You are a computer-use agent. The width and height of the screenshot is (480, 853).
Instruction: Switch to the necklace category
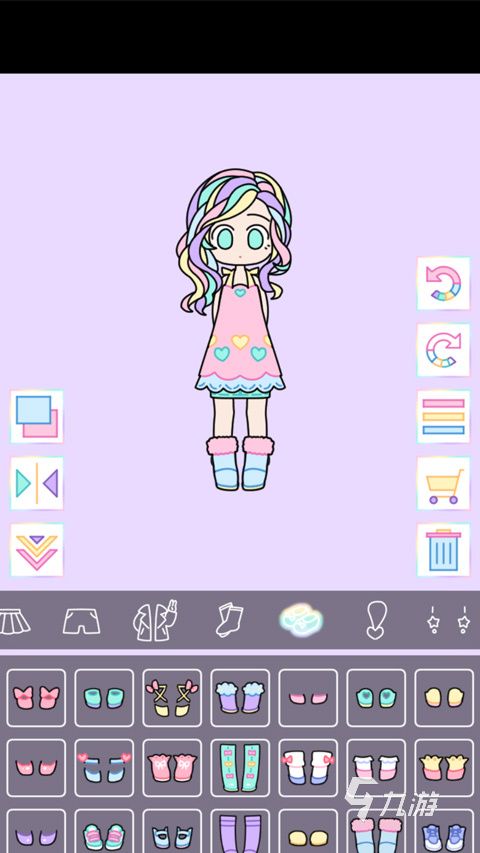tap(376, 620)
